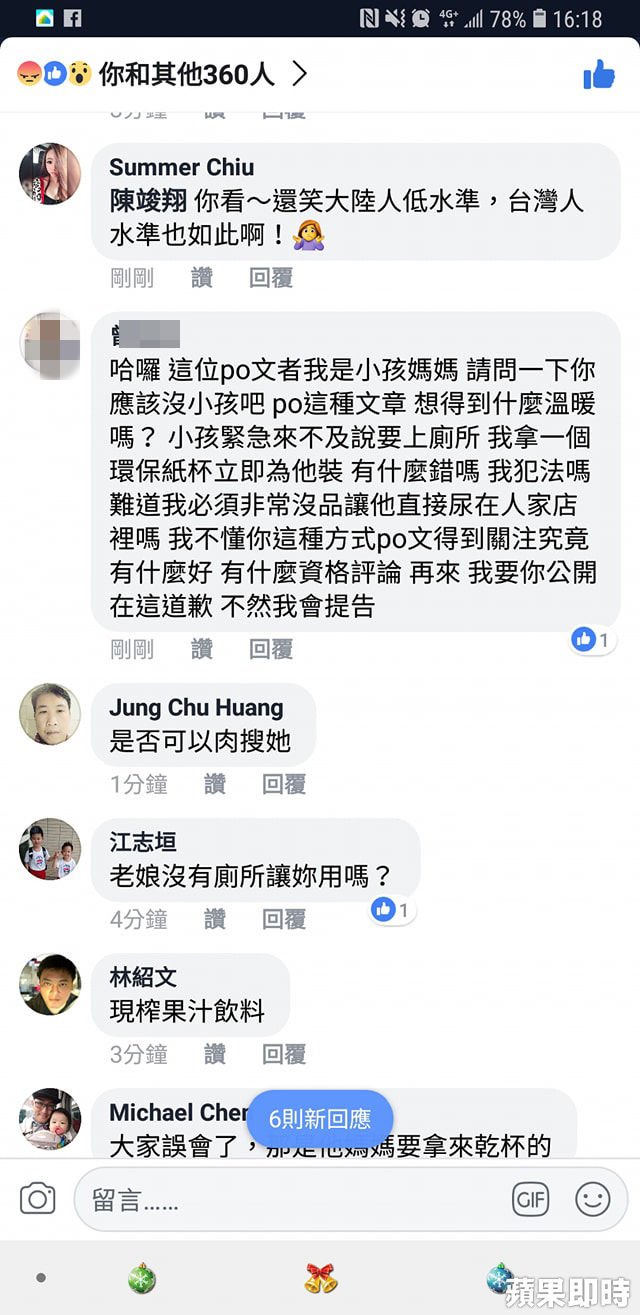
Task: Reply to 林紹文's comment
Action: (x=283, y=1053)
